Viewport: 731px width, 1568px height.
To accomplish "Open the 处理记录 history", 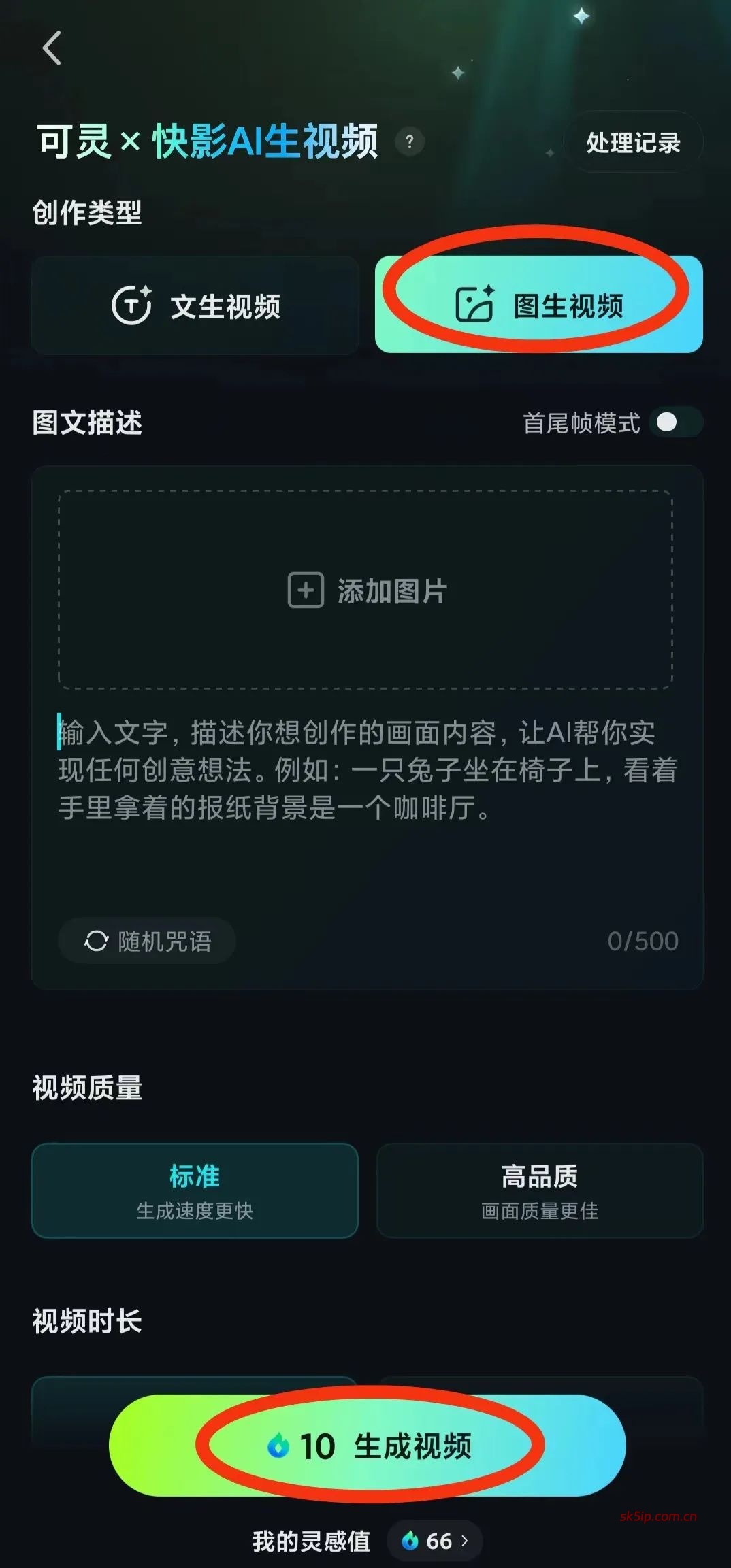I will click(x=632, y=143).
